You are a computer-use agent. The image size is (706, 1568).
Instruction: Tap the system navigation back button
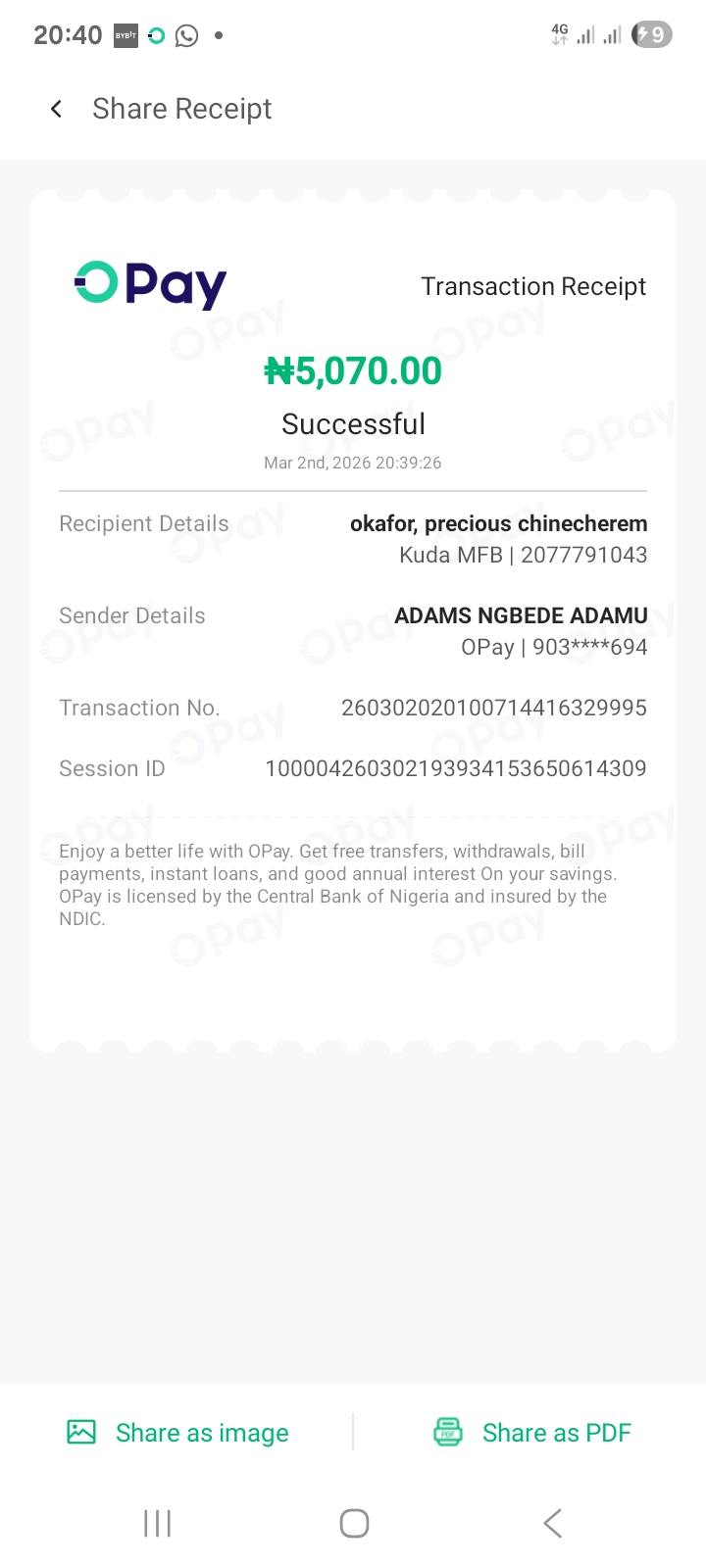pyautogui.click(x=552, y=1523)
